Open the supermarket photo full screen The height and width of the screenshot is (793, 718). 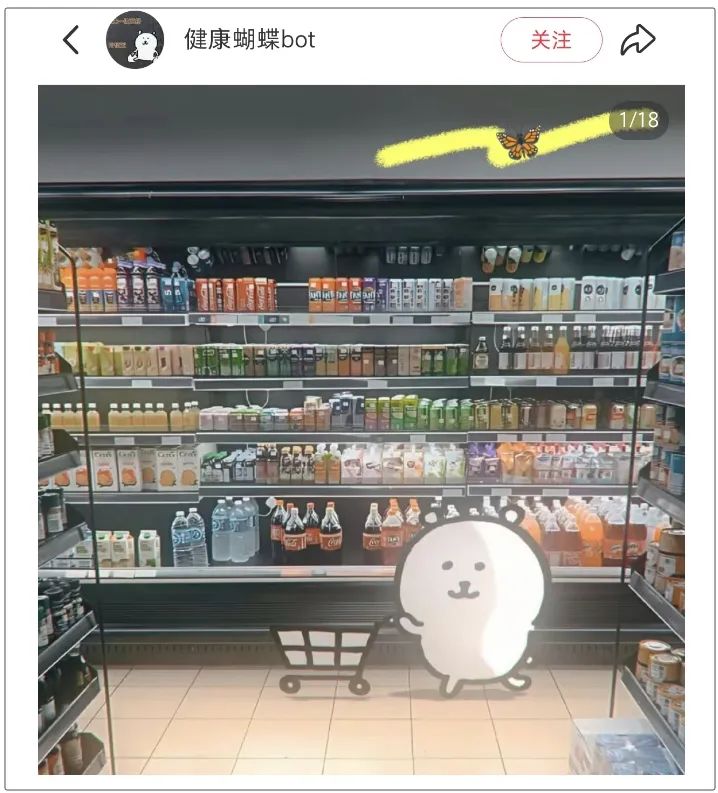point(362,429)
